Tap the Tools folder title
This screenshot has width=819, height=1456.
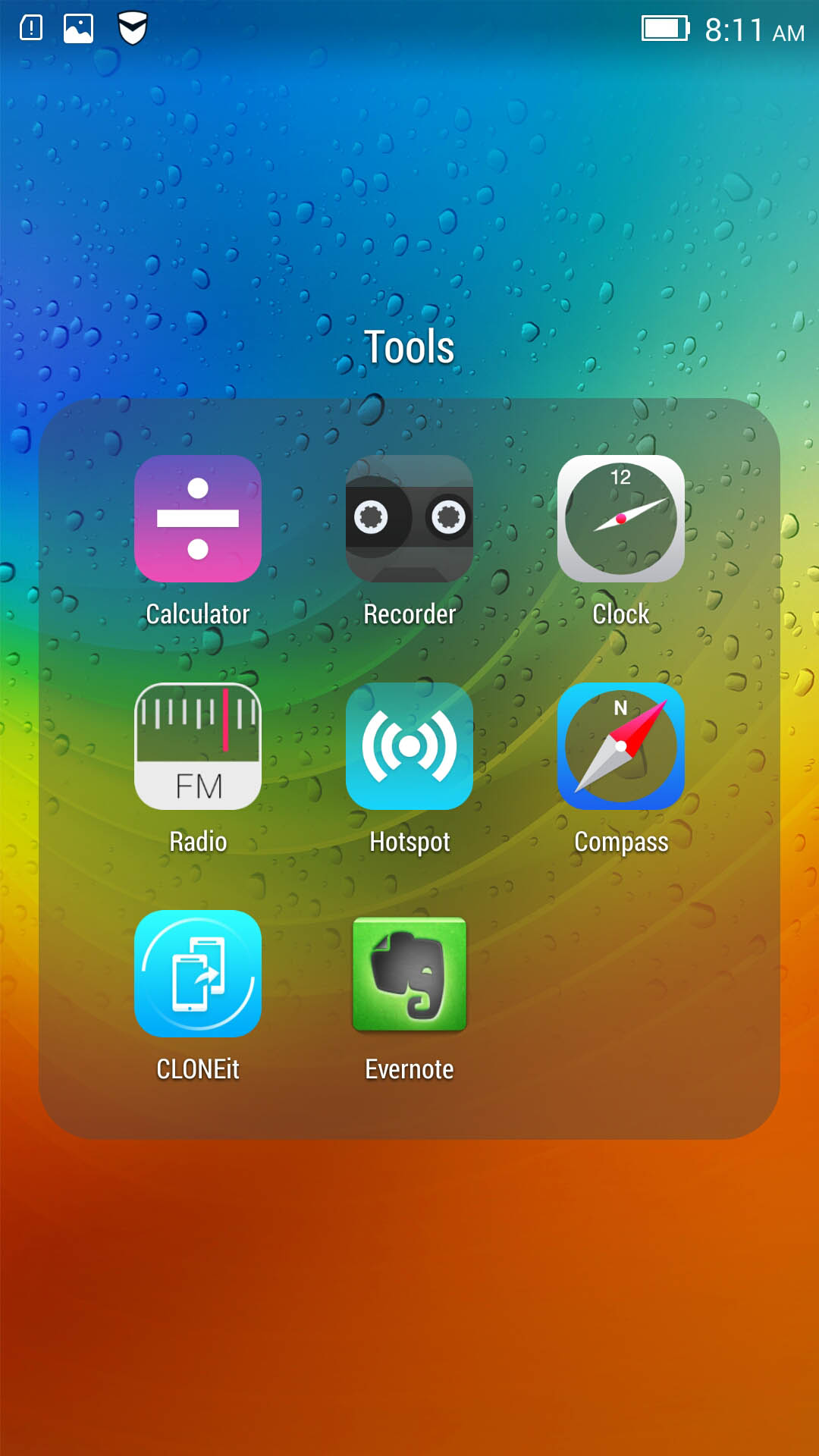click(409, 347)
